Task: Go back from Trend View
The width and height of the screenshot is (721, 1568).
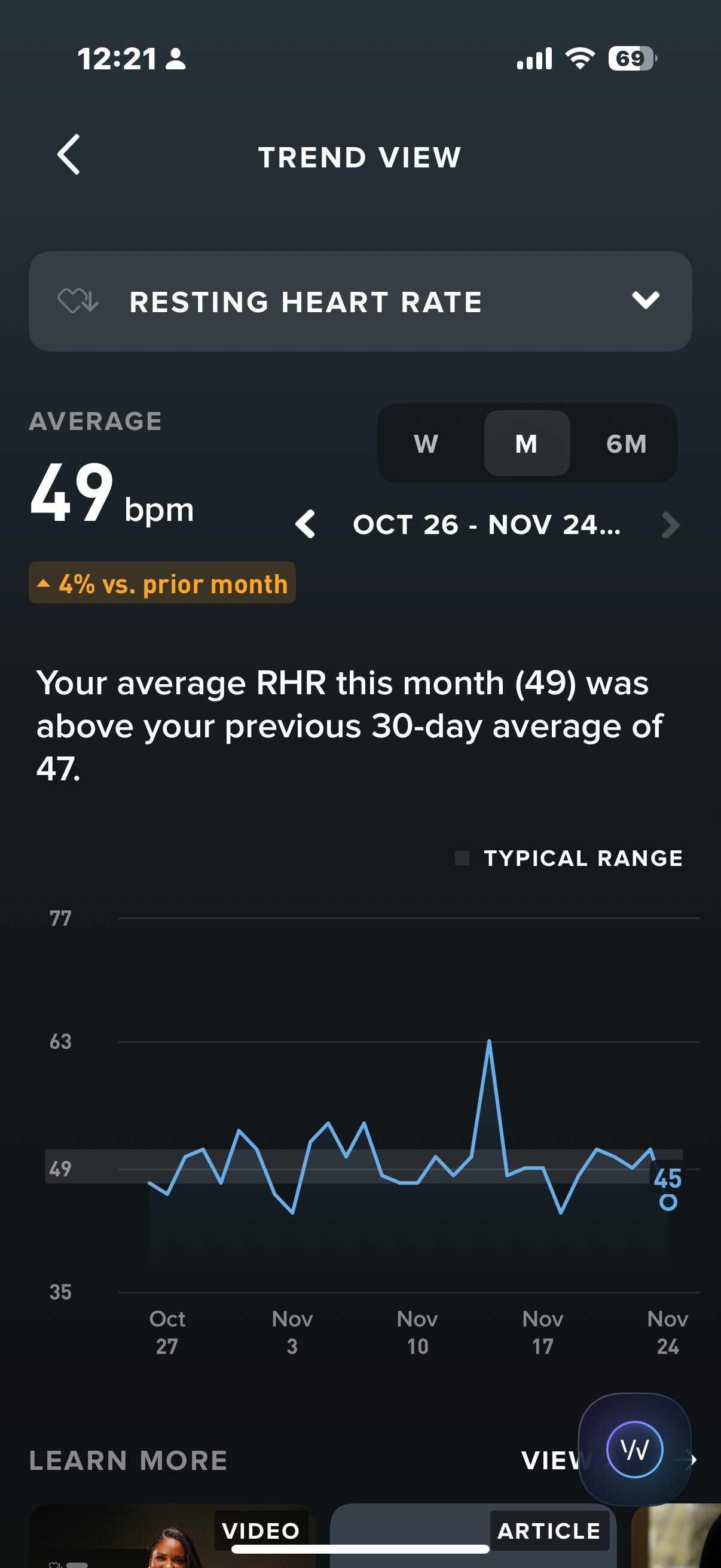Action: pyautogui.click(x=69, y=155)
